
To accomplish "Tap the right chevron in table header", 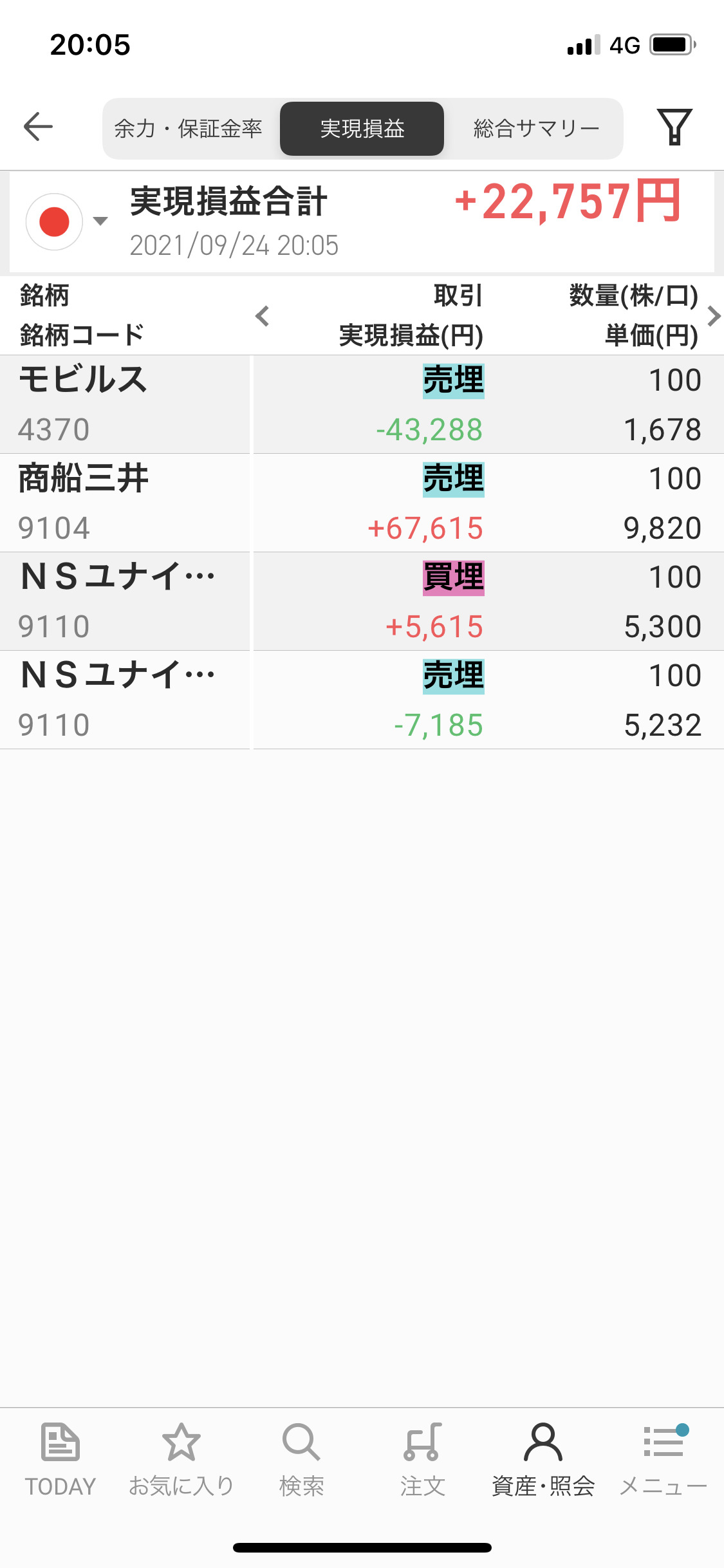I will coord(713,316).
